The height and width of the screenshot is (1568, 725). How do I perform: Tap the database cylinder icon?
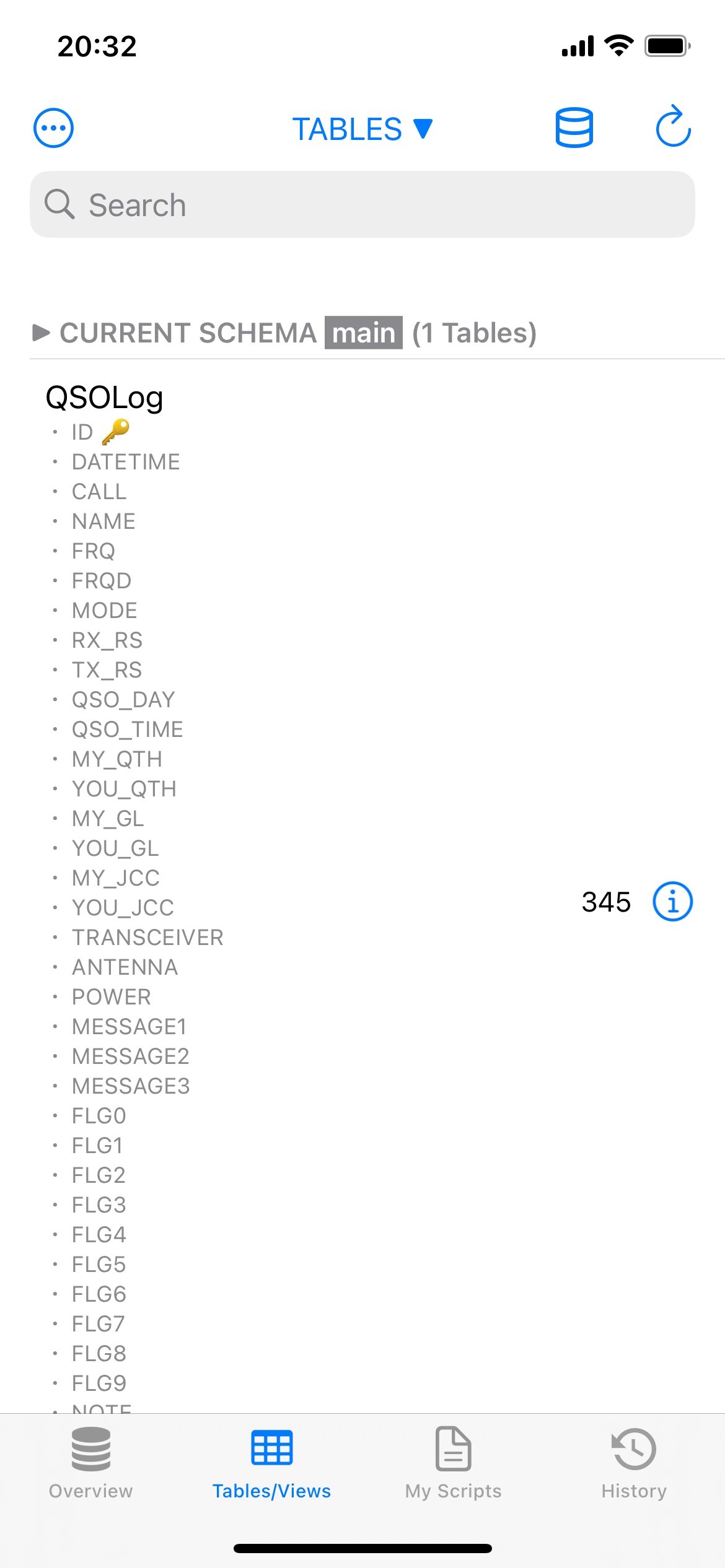(x=574, y=128)
